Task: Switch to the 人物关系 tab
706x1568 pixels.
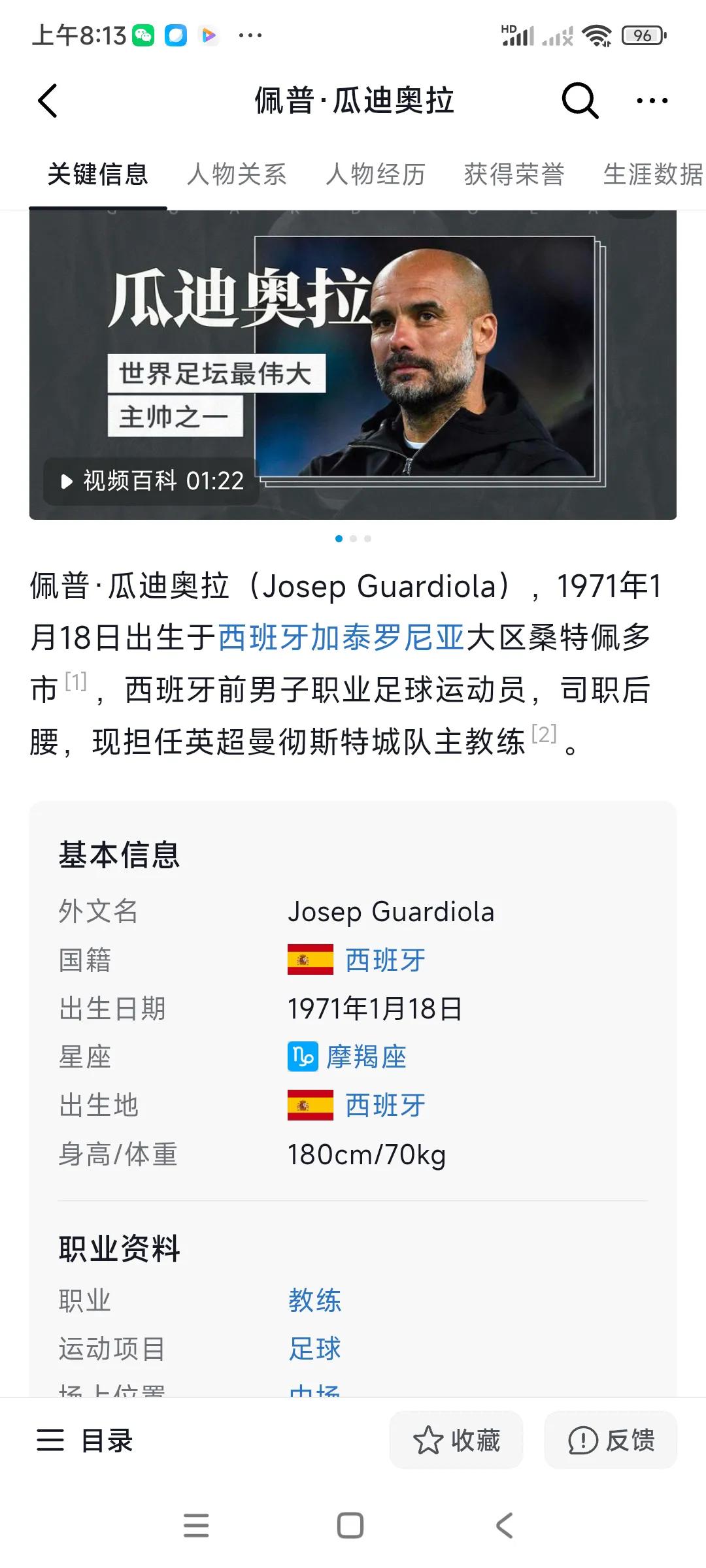Action: pos(237,174)
